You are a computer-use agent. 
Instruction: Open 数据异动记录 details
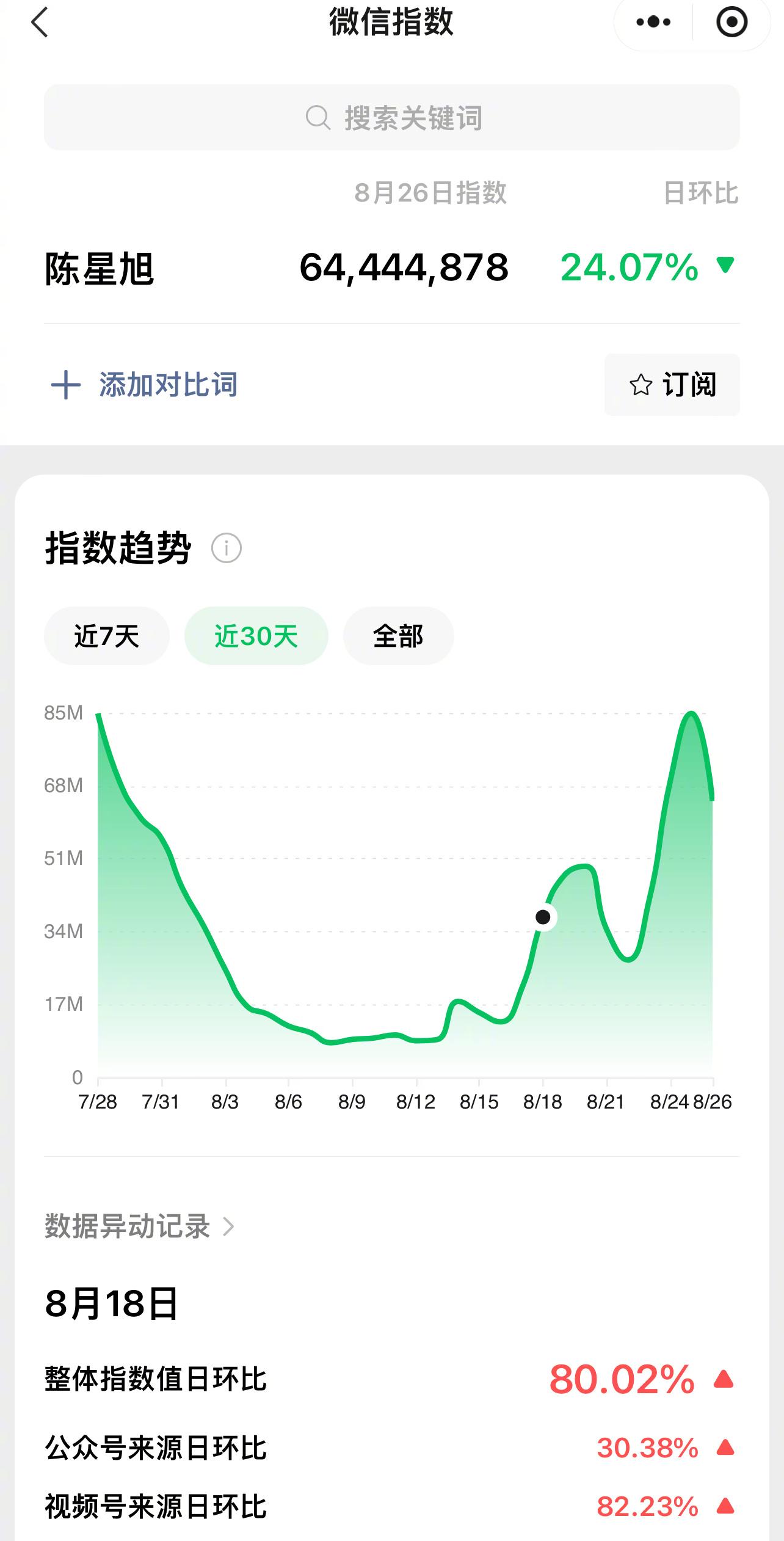coord(139,1226)
